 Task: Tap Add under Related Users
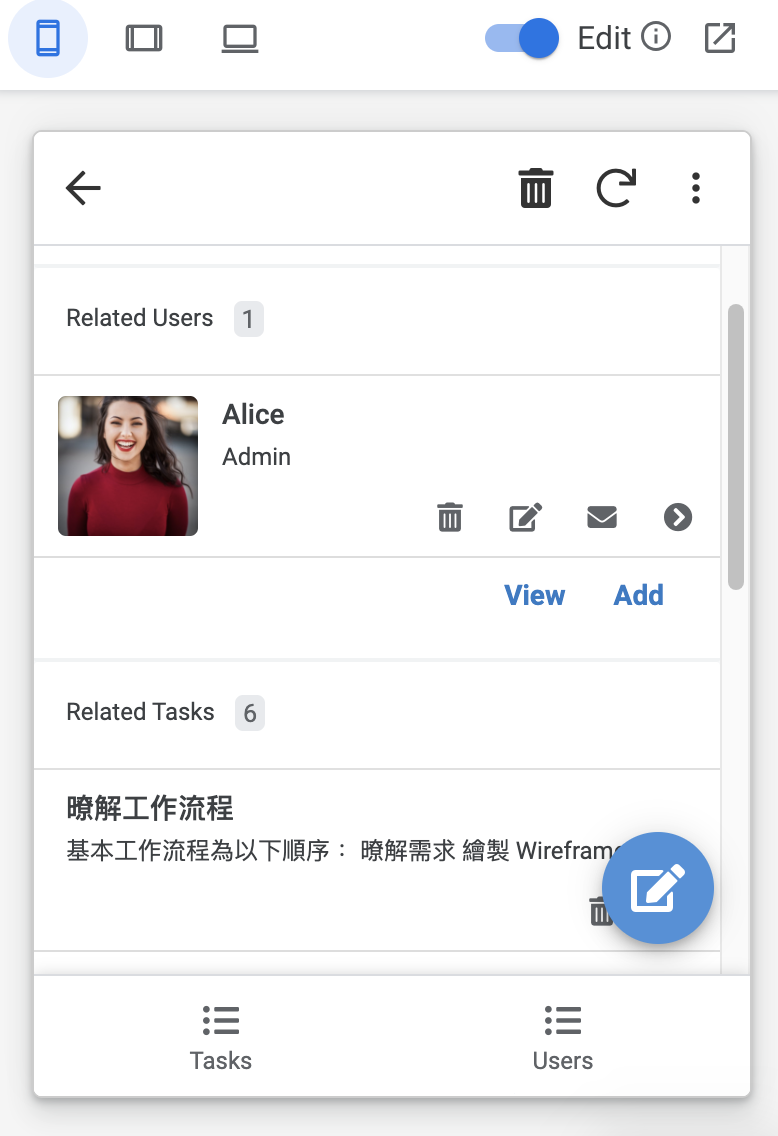[x=639, y=596]
